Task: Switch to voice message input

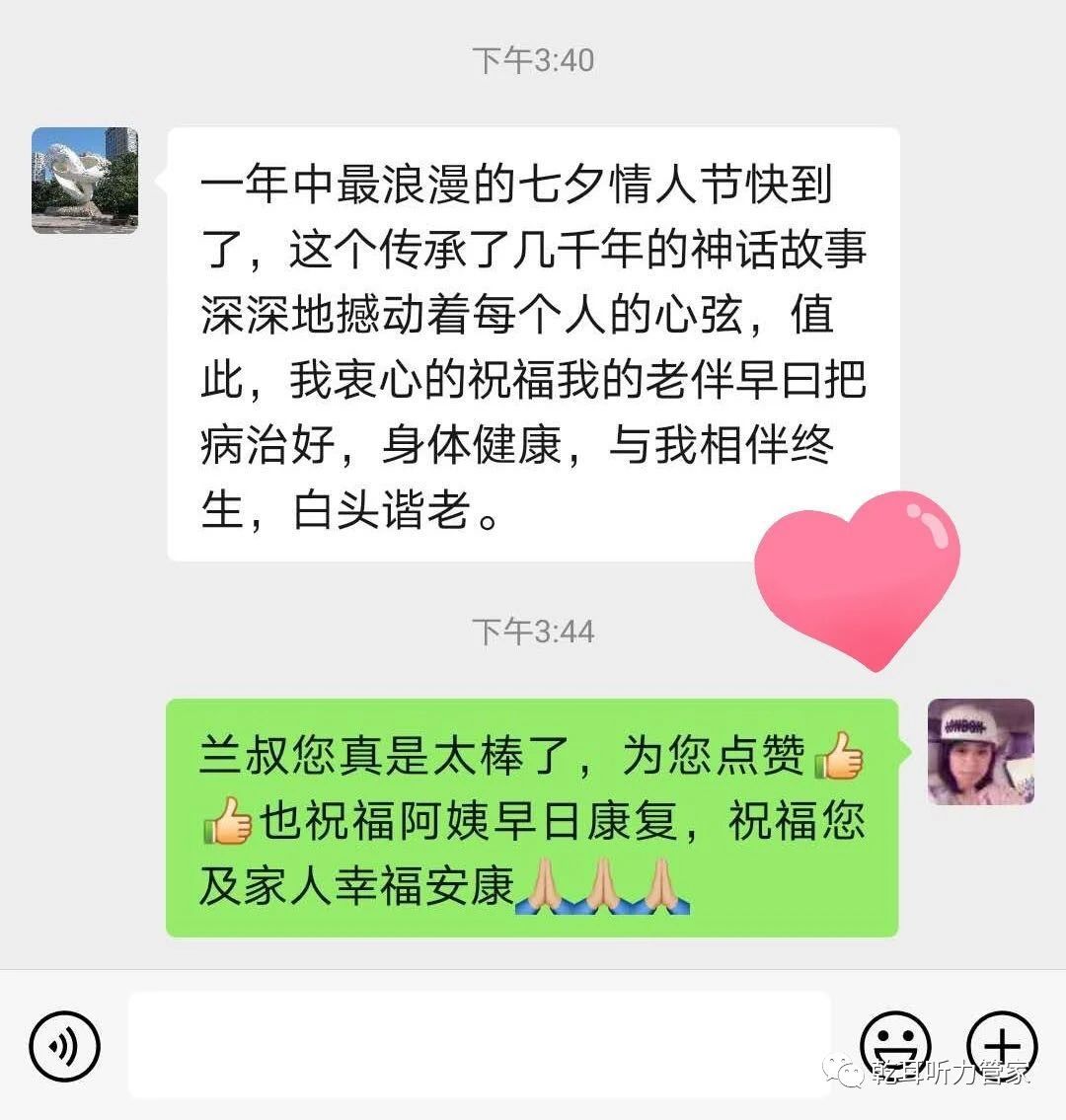Action: point(64,1045)
